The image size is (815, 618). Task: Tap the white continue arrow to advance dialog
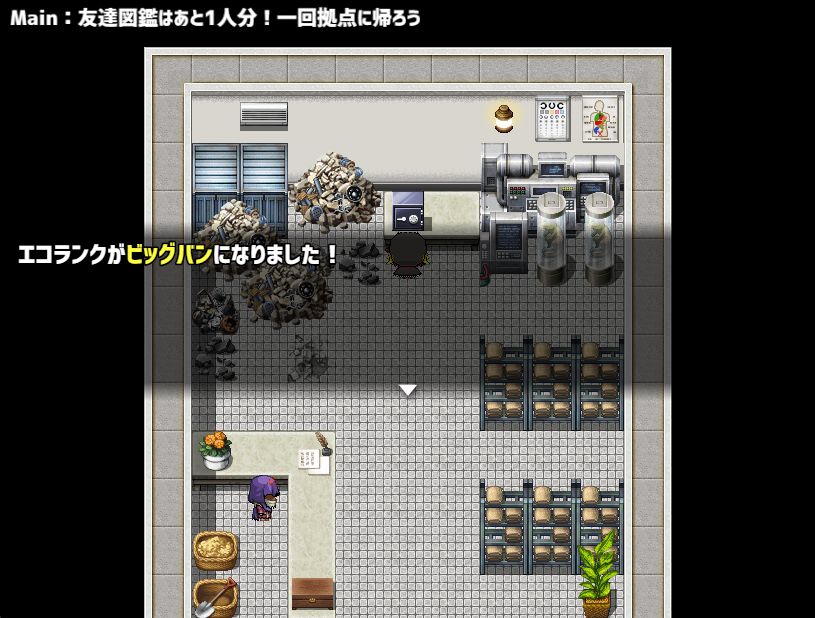pos(408,389)
